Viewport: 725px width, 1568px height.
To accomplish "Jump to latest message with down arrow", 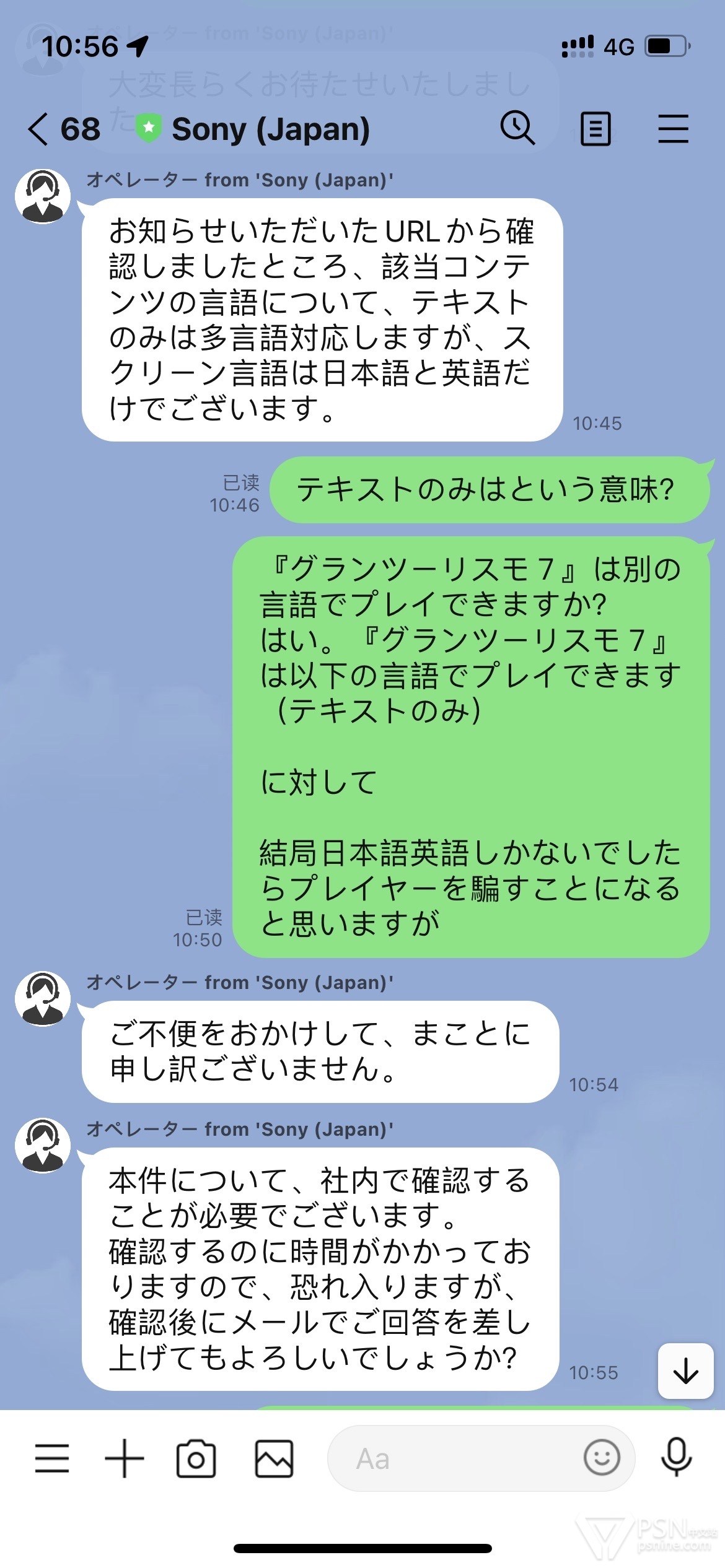I will [x=685, y=1371].
